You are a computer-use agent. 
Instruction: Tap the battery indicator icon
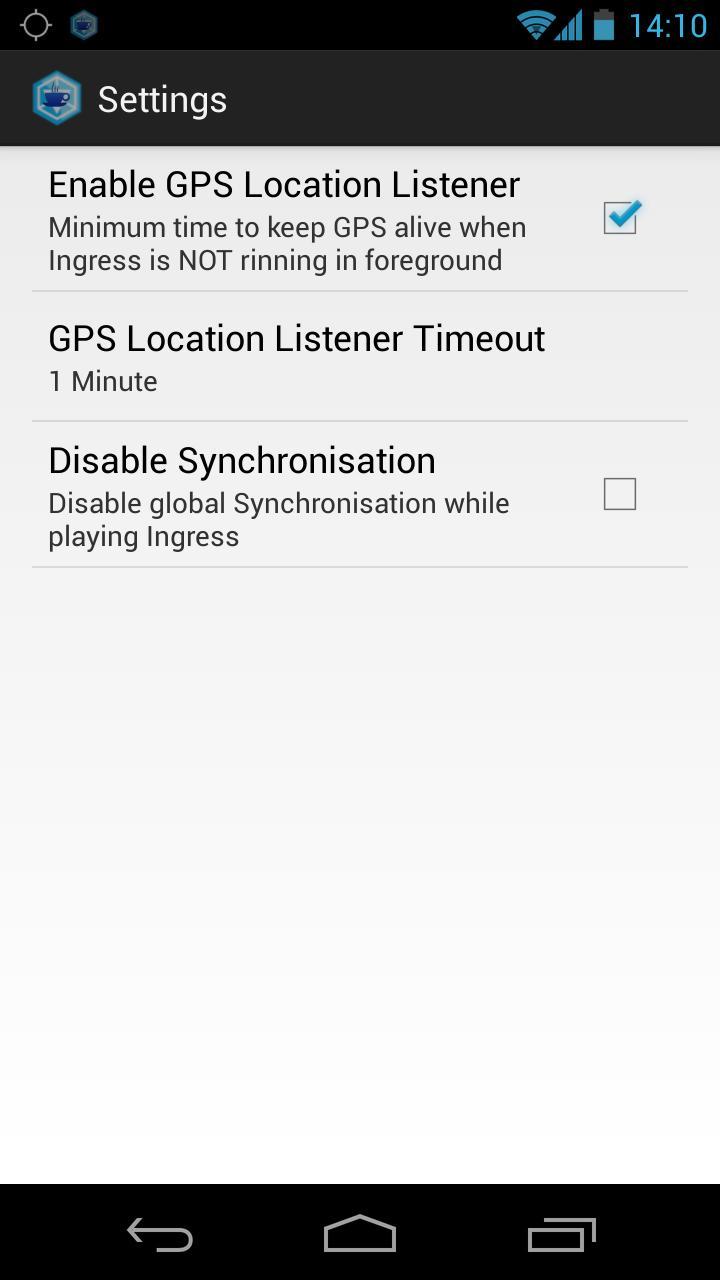click(x=601, y=25)
